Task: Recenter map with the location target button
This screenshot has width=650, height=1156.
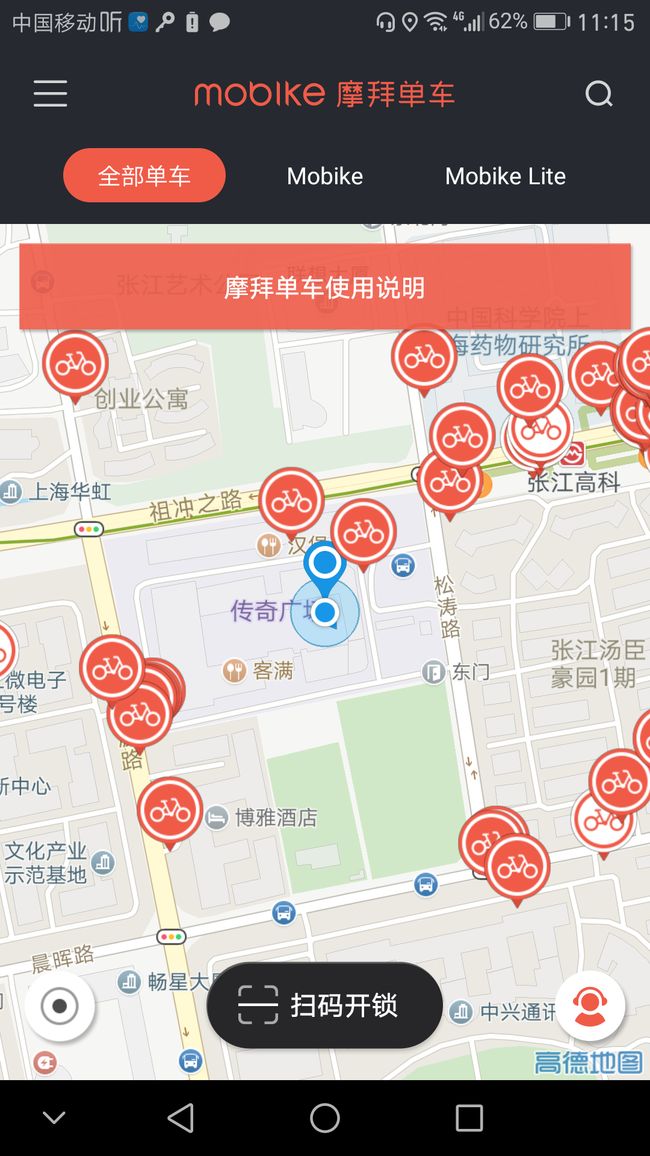Action: click(x=60, y=1006)
